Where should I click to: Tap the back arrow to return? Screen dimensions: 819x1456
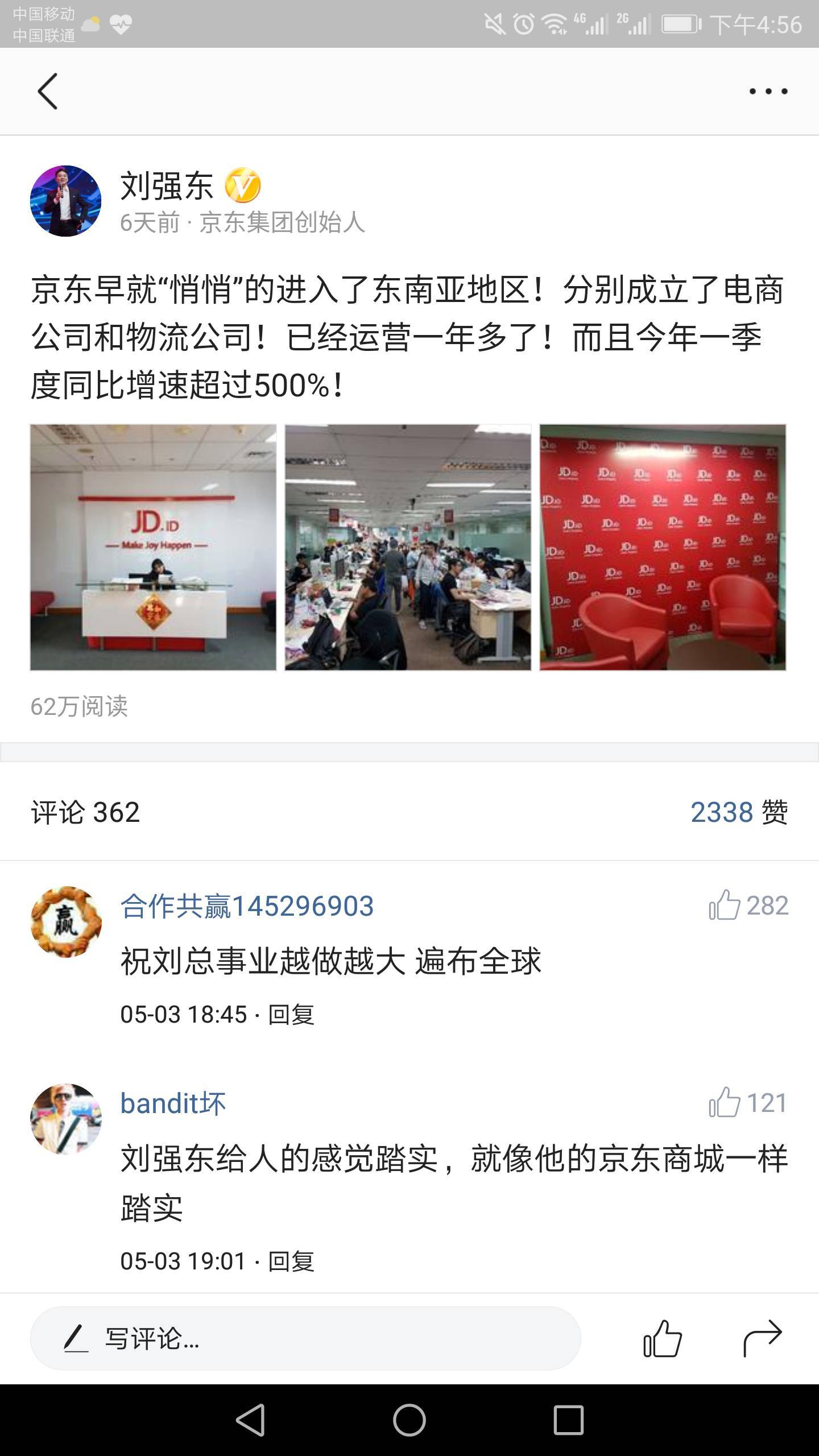tap(48, 91)
